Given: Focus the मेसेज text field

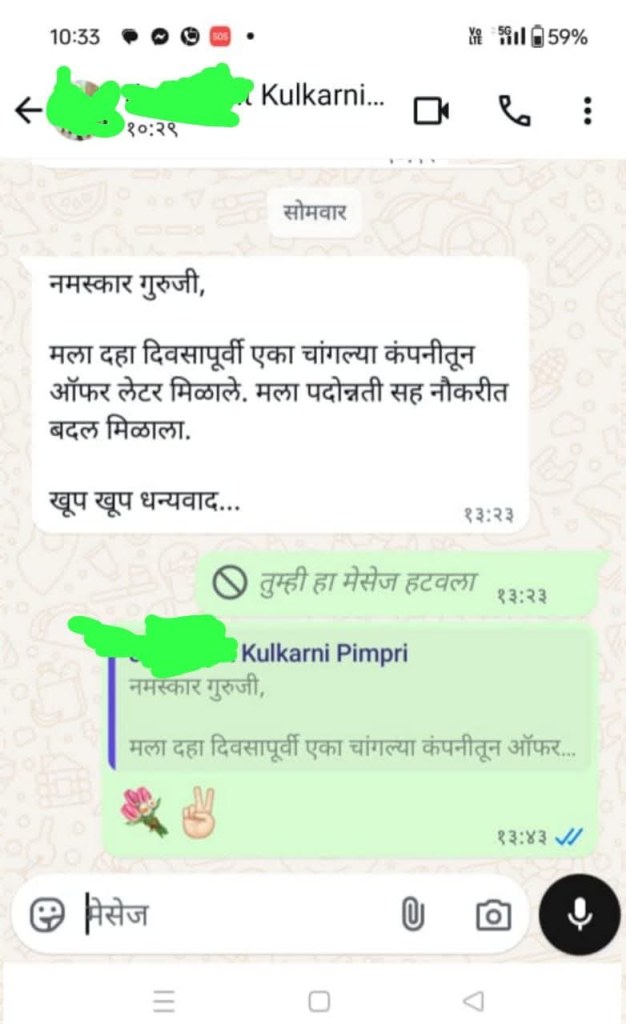Looking at the screenshot, I should pyautogui.click(x=230, y=914).
